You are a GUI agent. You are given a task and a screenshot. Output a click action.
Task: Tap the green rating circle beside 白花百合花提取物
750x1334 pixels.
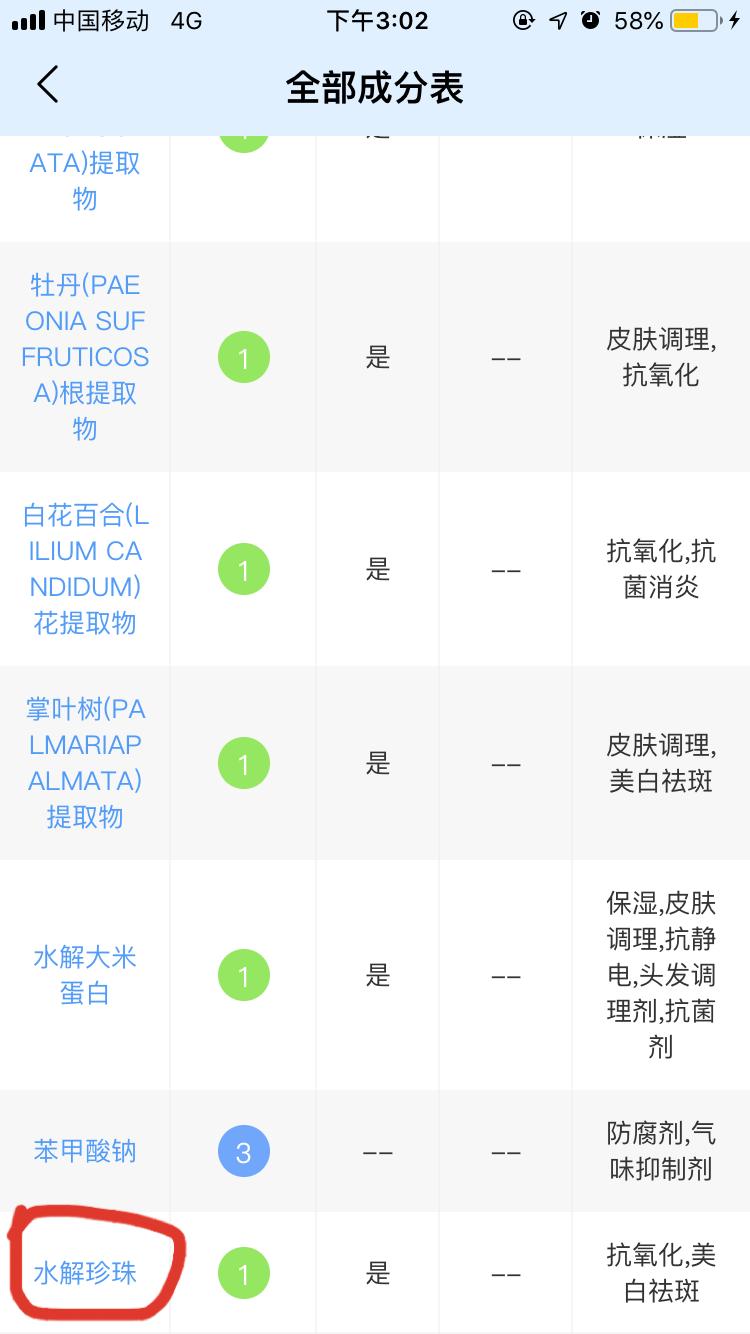click(x=243, y=568)
